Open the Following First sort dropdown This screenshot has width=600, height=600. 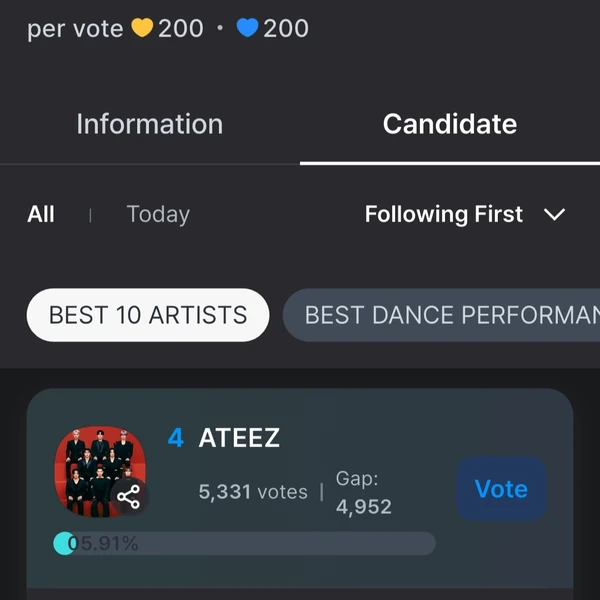pyautogui.click(x=465, y=214)
